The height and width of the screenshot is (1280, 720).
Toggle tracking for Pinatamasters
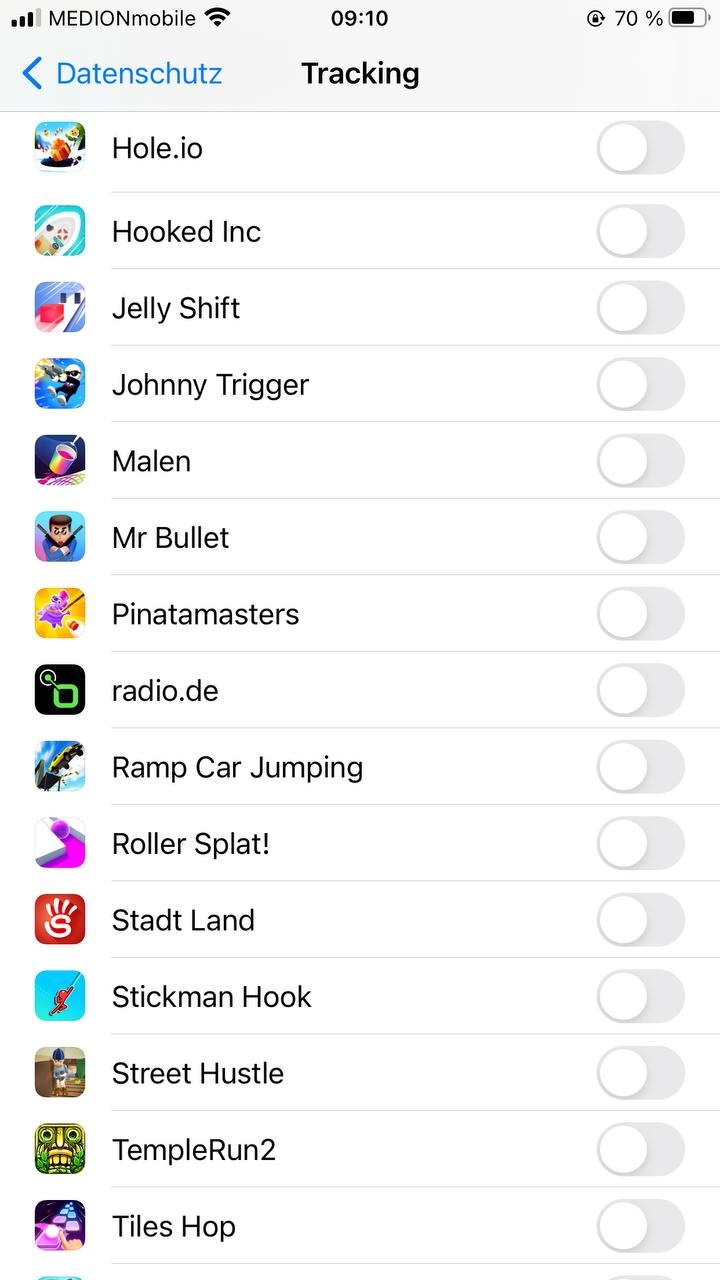pos(640,614)
